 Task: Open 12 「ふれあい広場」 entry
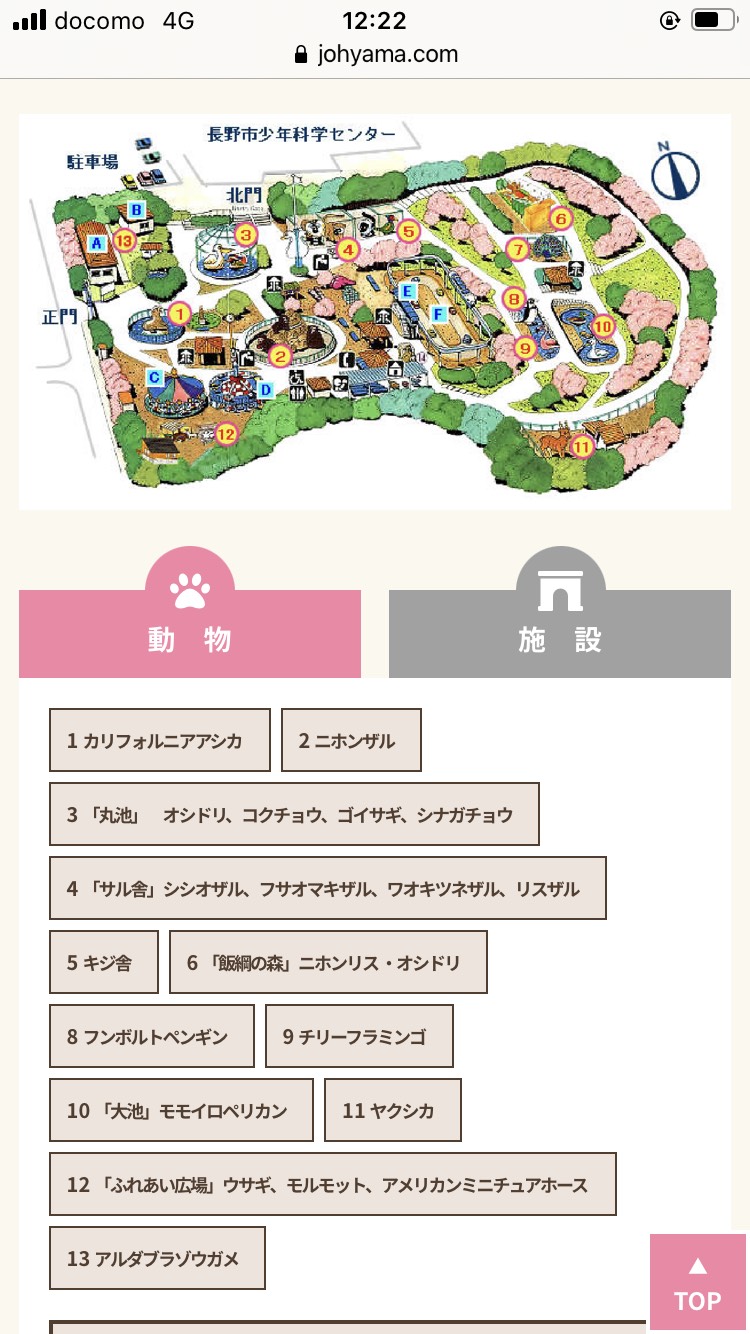click(x=332, y=1184)
